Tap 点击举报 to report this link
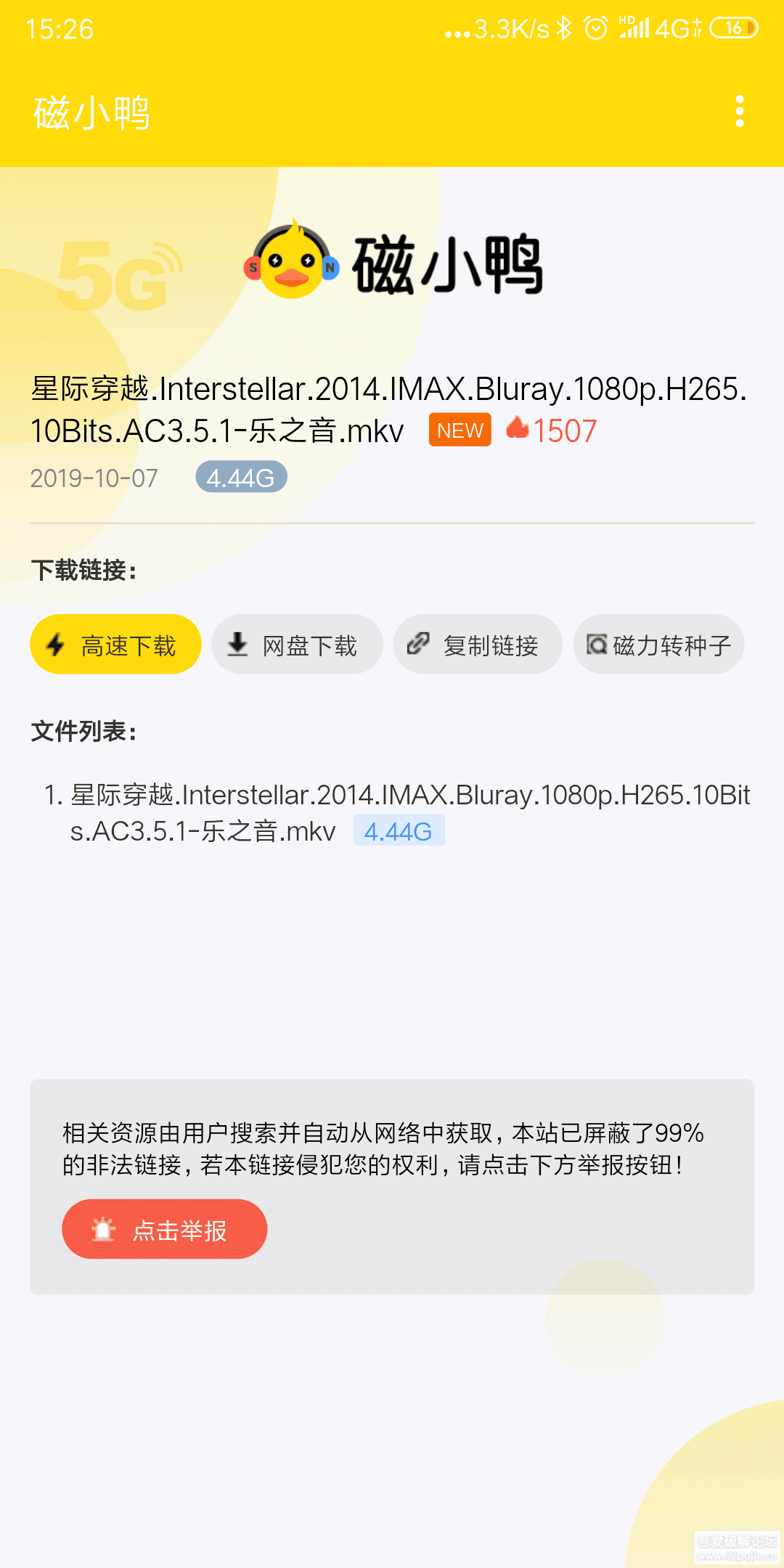 165,1229
